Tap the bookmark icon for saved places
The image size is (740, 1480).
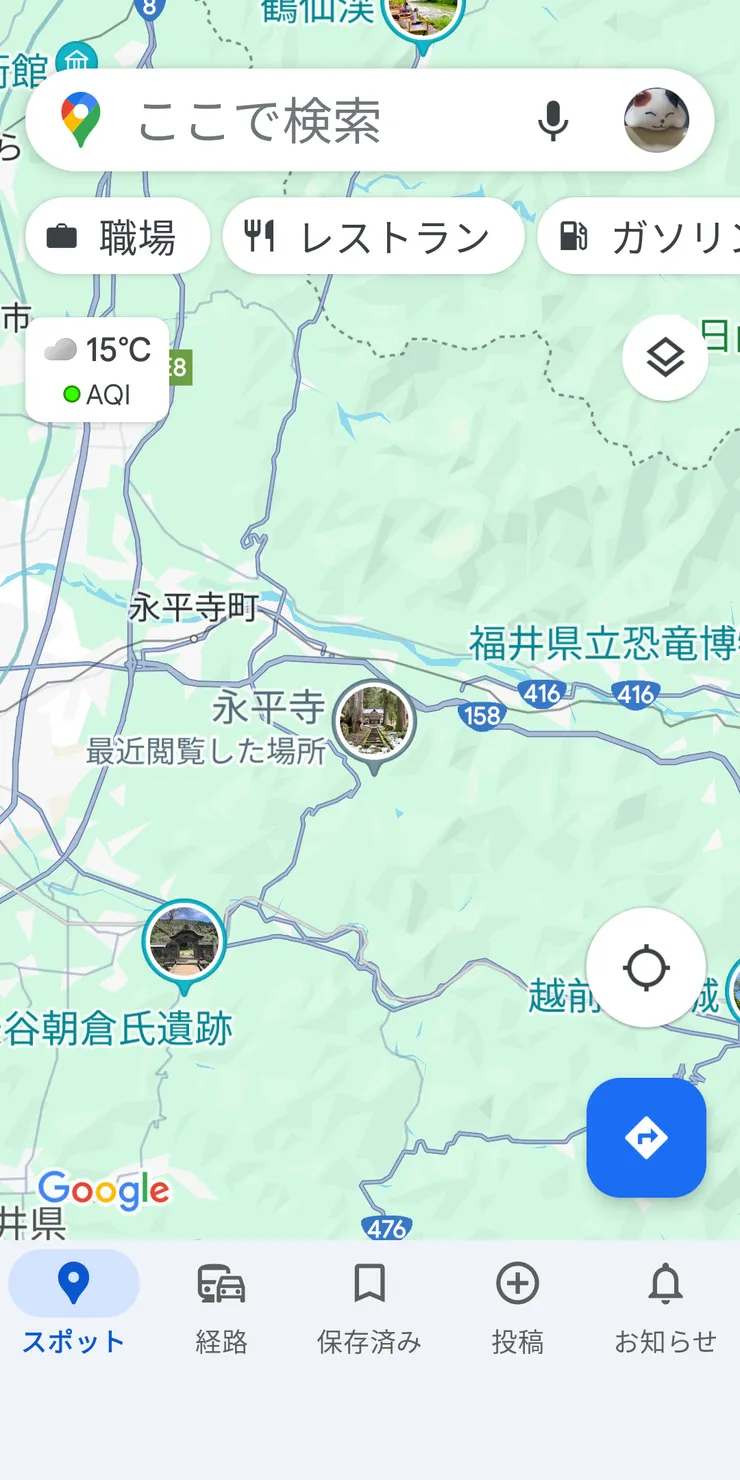(x=369, y=1305)
